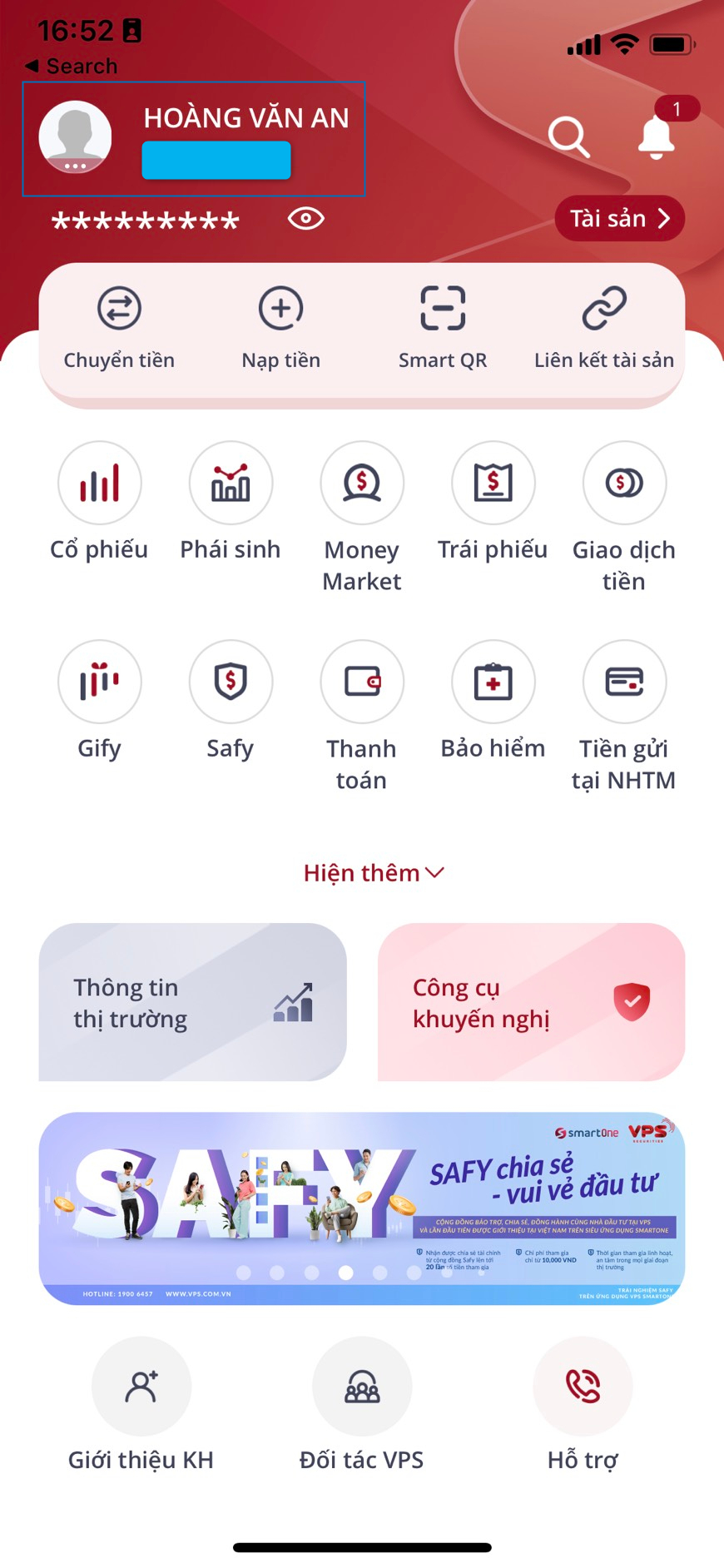Open Công cụ khuyến nghị card
724x1568 pixels.
(x=531, y=1002)
